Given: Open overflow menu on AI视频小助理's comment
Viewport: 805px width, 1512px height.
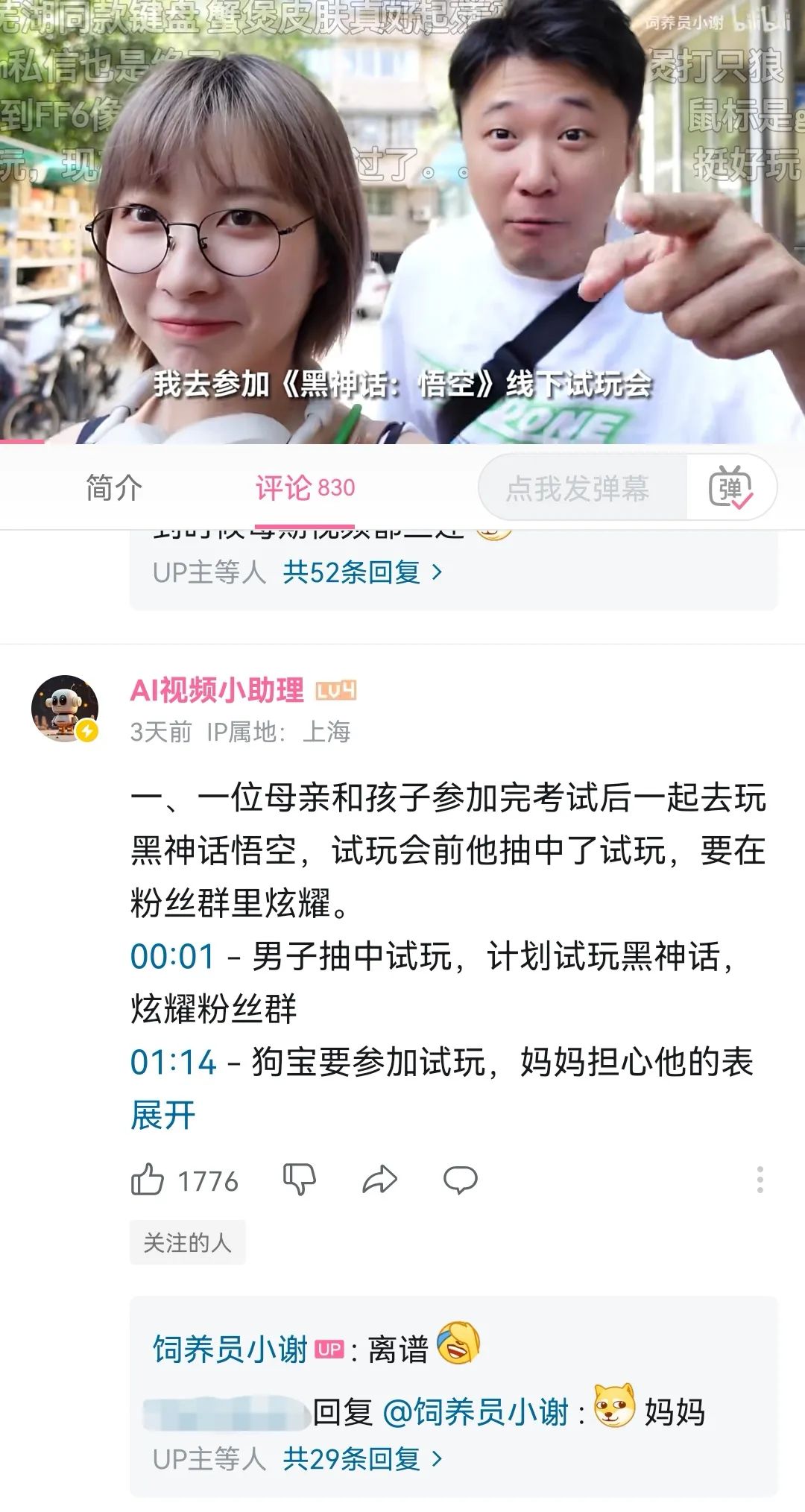Looking at the screenshot, I should click(760, 1180).
